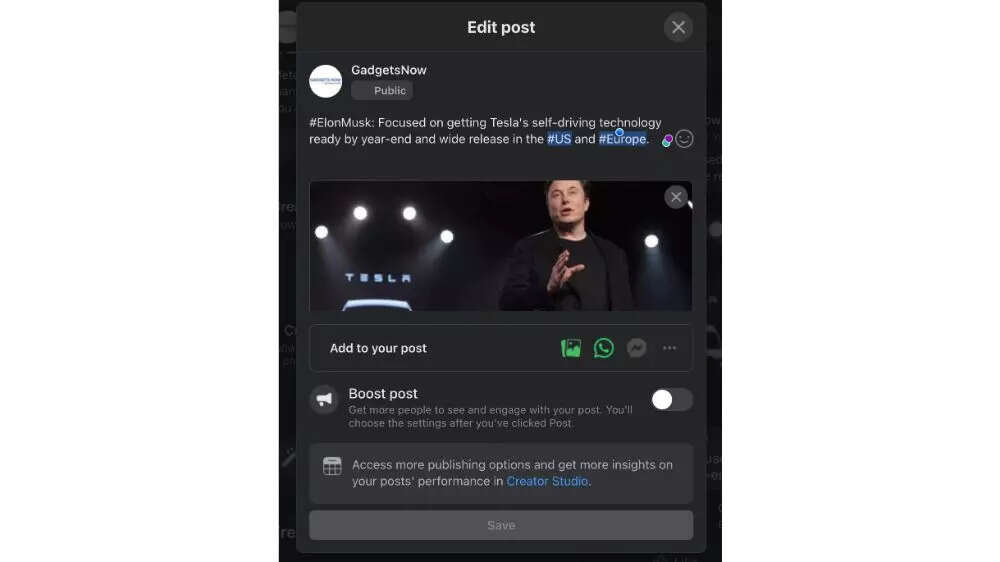
Task: Save the edited post
Action: click(x=500, y=525)
